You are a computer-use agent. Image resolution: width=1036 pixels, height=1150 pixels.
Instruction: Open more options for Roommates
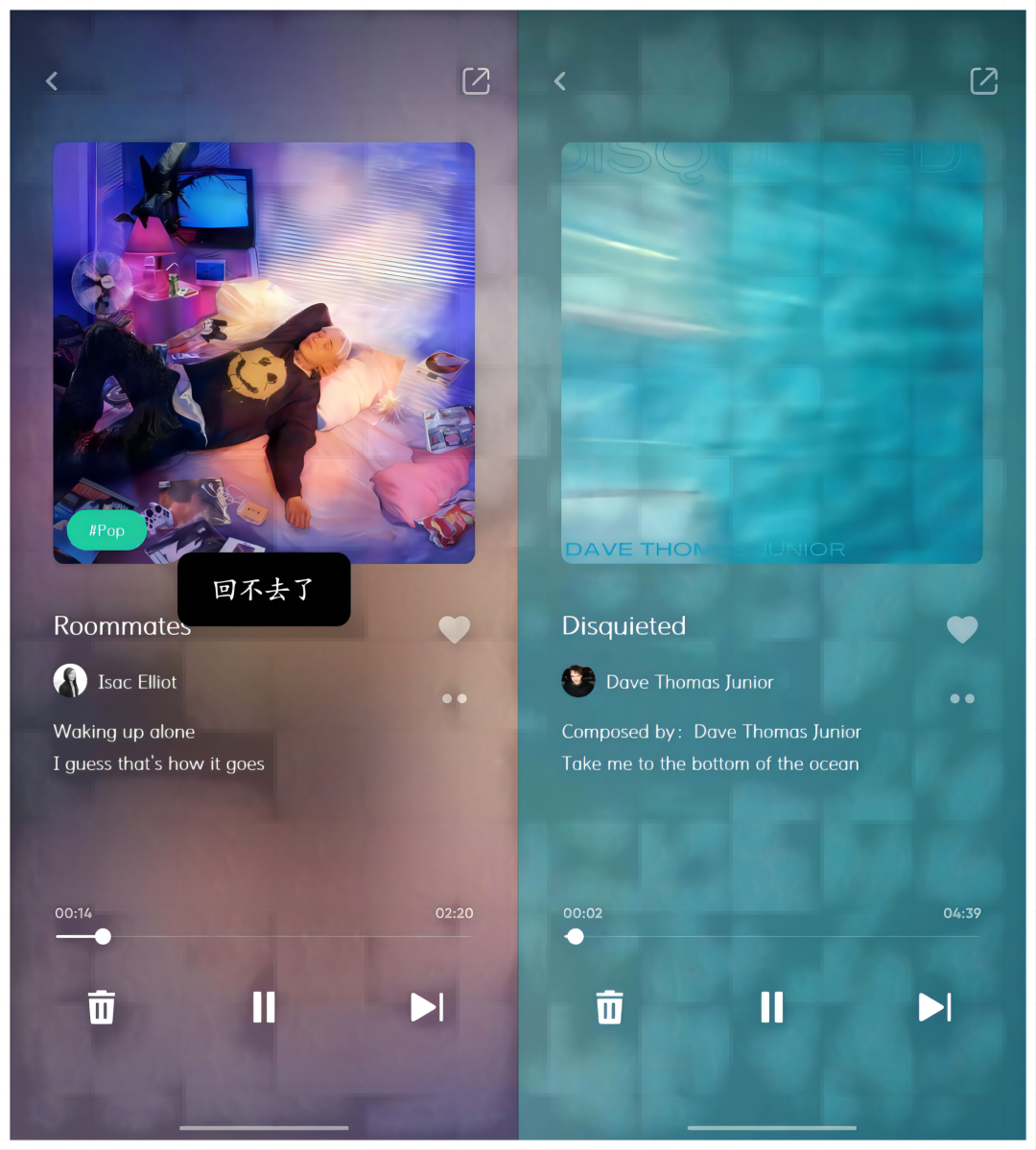454,698
